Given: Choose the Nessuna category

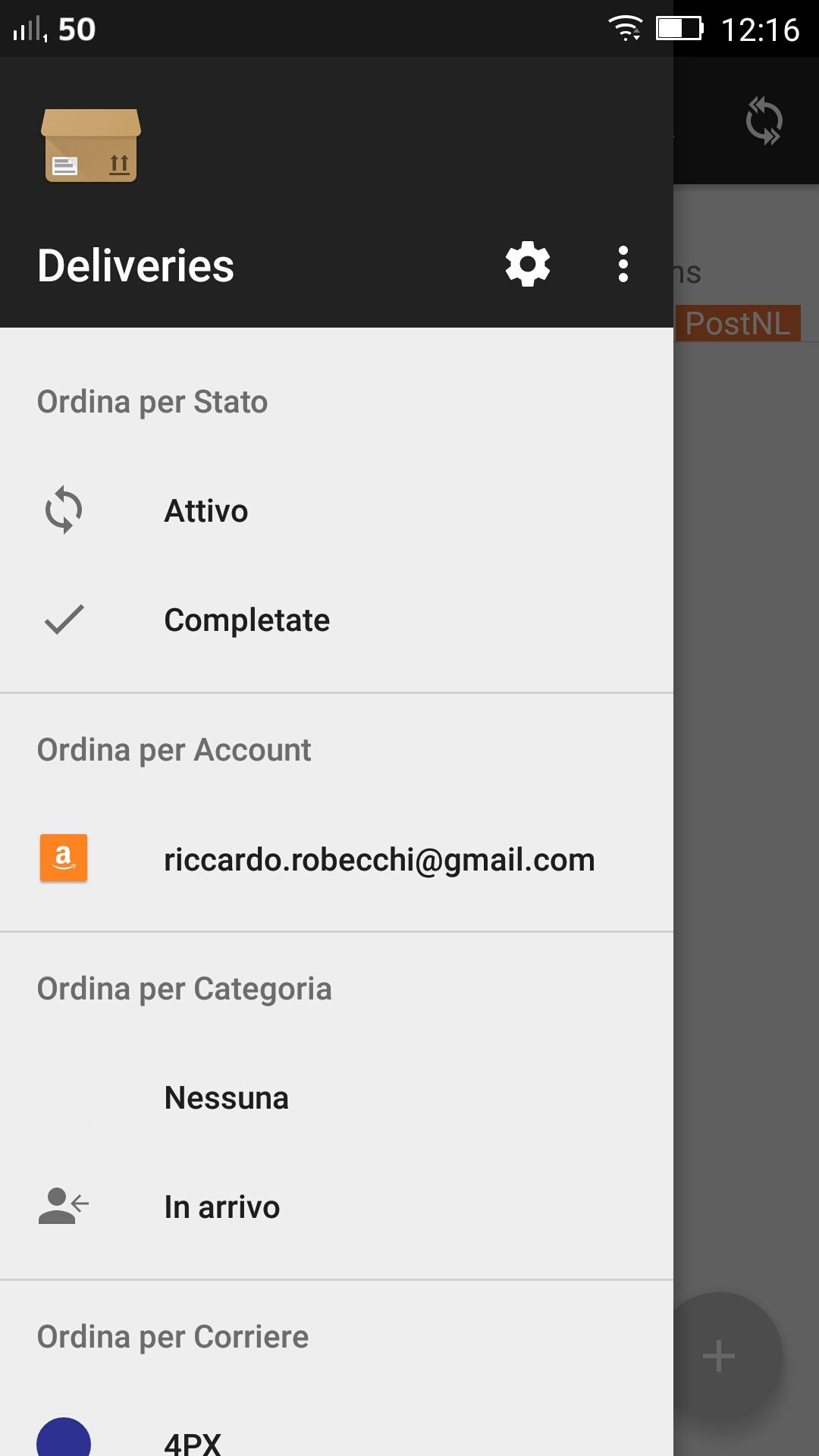Looking at the screenshot, I should tap(337, 1098).
